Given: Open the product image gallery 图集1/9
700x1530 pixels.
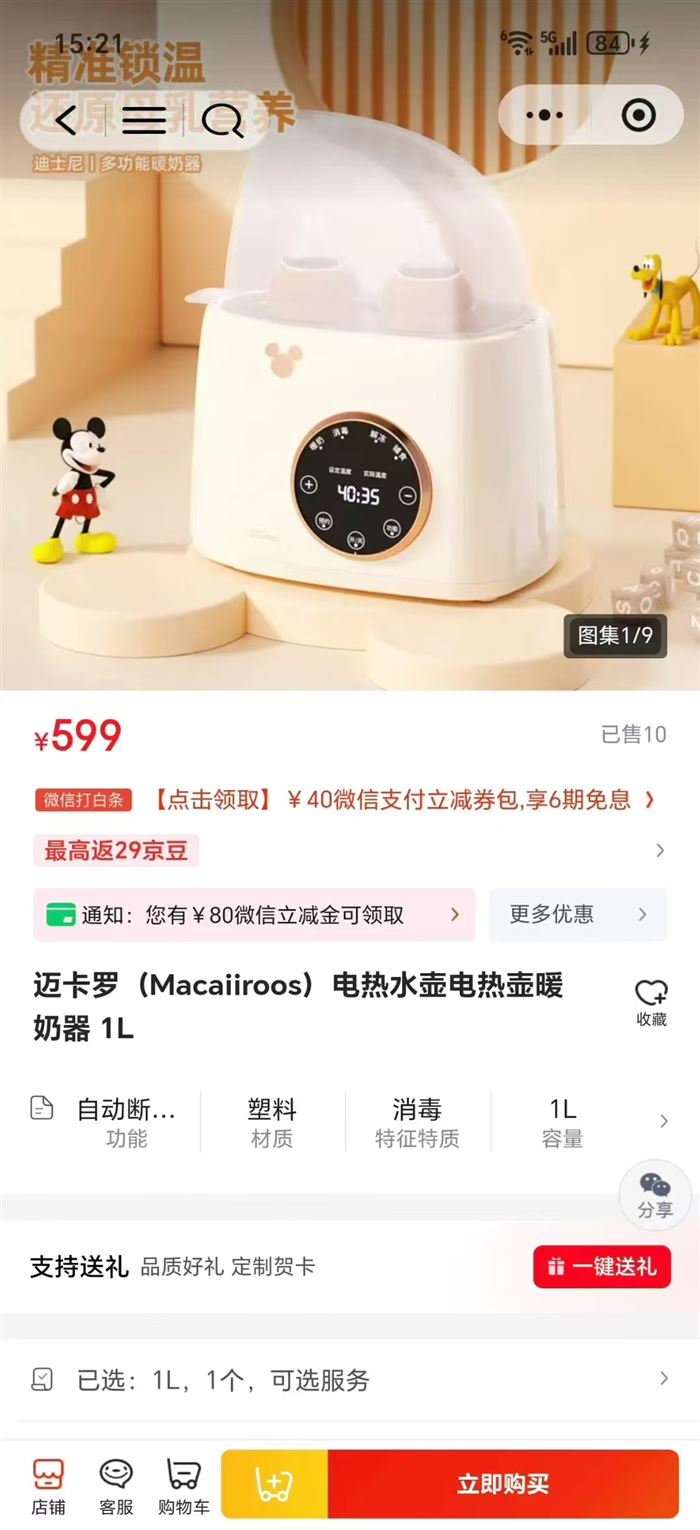Looking at the screenshot, I should tap(615, 635).
